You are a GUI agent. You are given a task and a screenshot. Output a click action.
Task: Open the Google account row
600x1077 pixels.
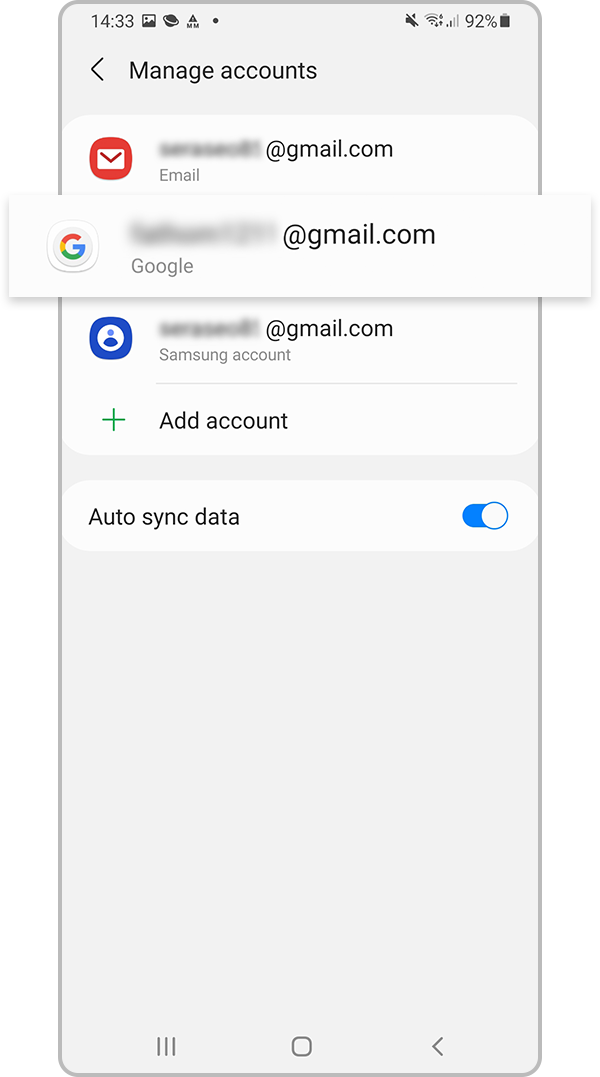(x=300, y=247)
